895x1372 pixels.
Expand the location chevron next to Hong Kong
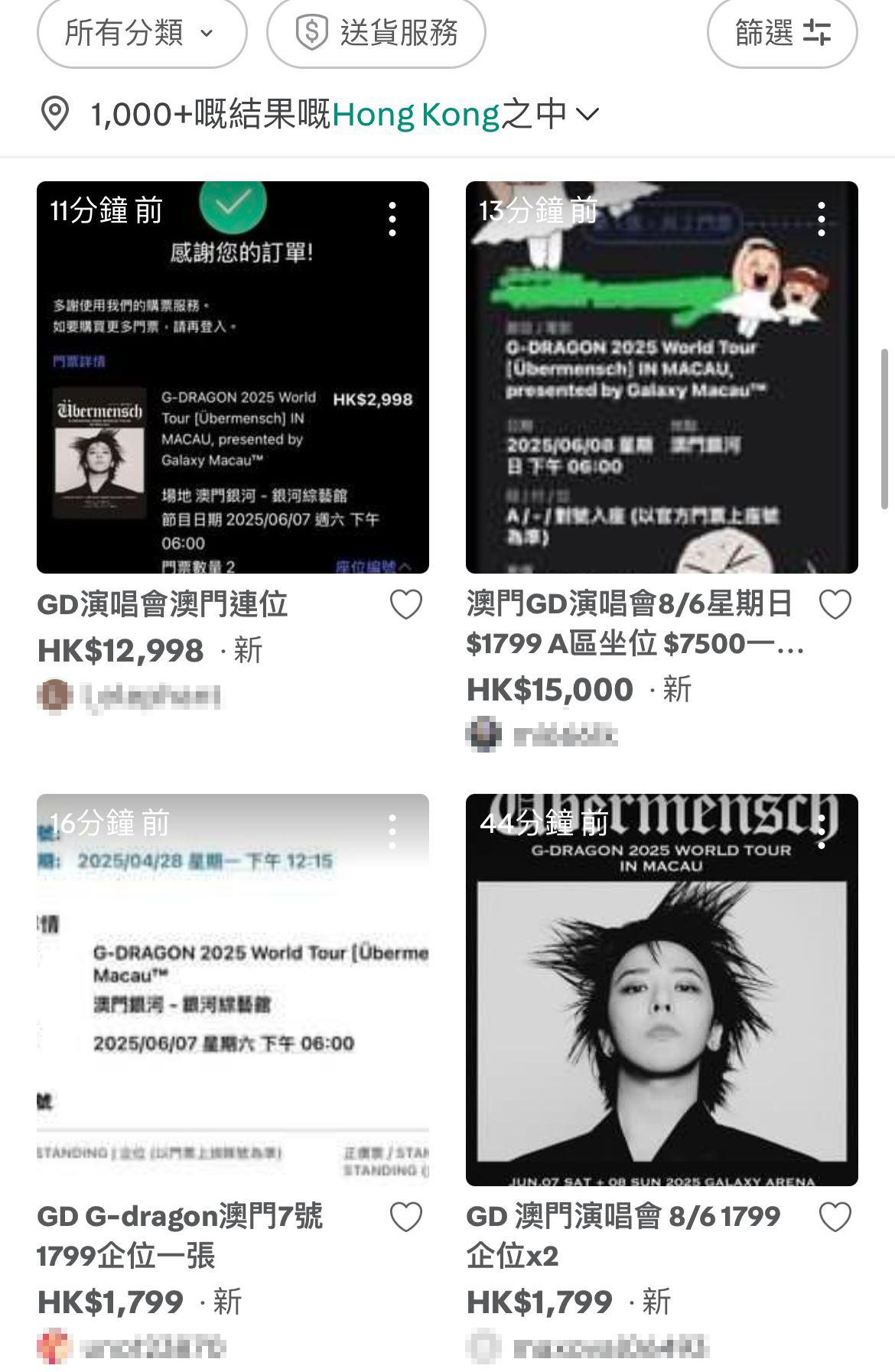(x=589, y=113)
